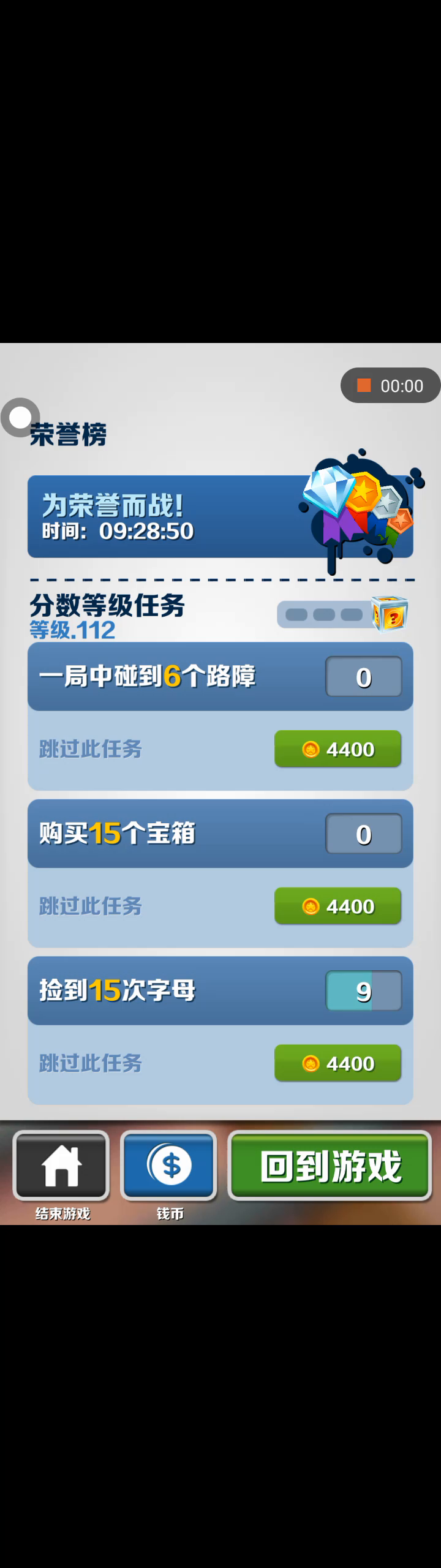Skip the 捡到15次字母 task for 4400 coins

coord(337,1063)
